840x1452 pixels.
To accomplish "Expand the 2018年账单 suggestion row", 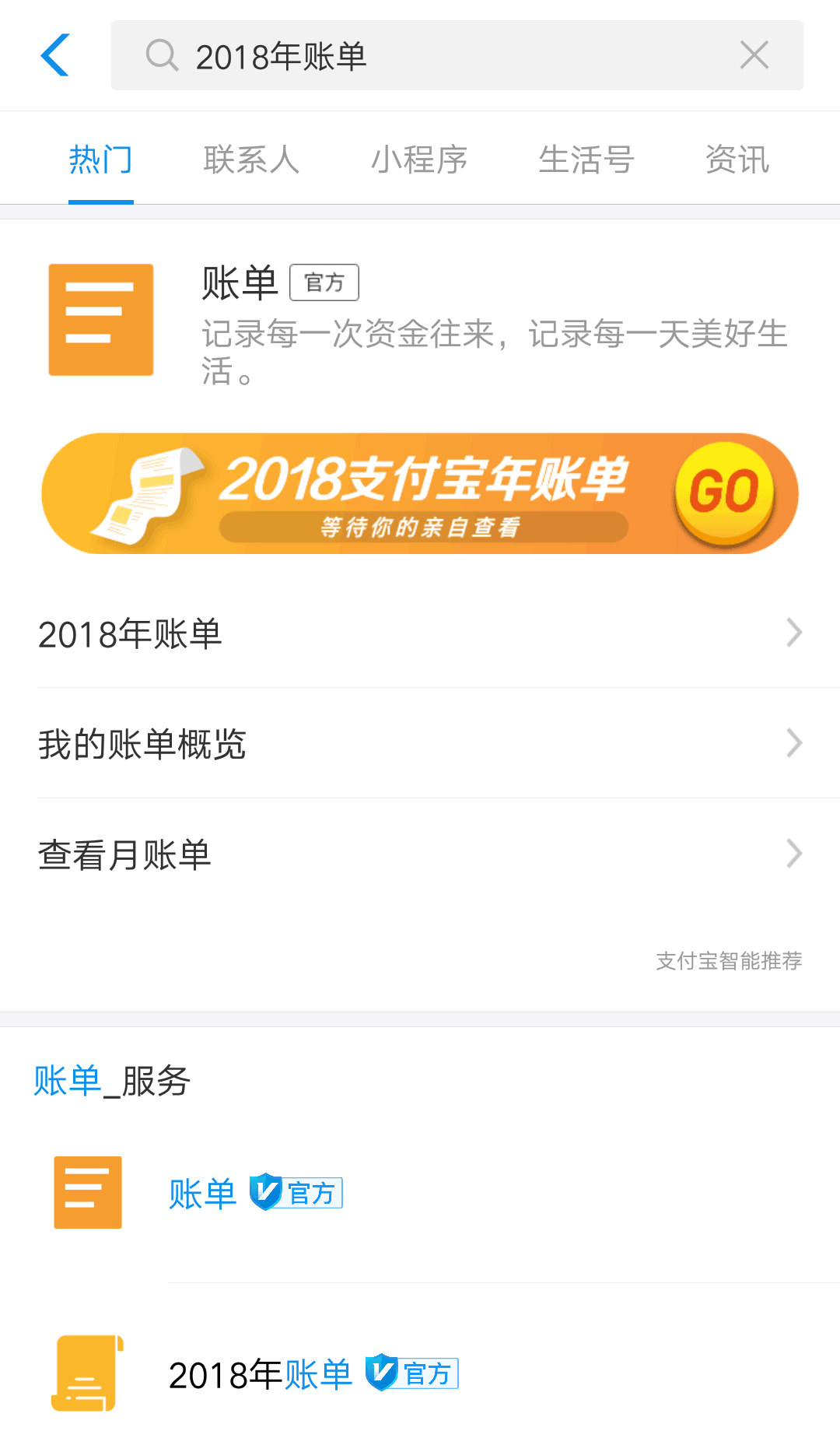I will click(420, 634).
